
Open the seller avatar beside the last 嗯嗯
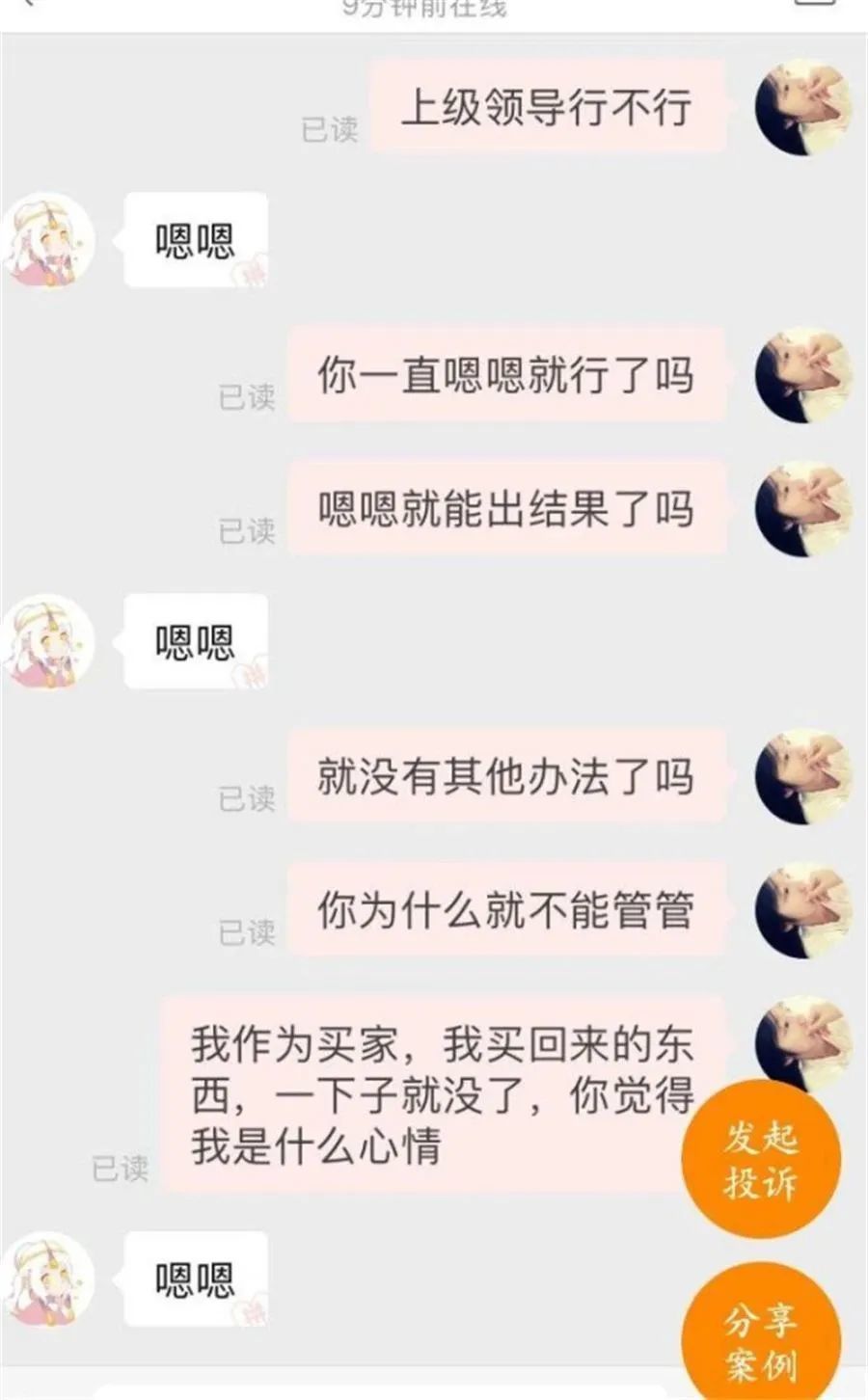point(47,1279)
